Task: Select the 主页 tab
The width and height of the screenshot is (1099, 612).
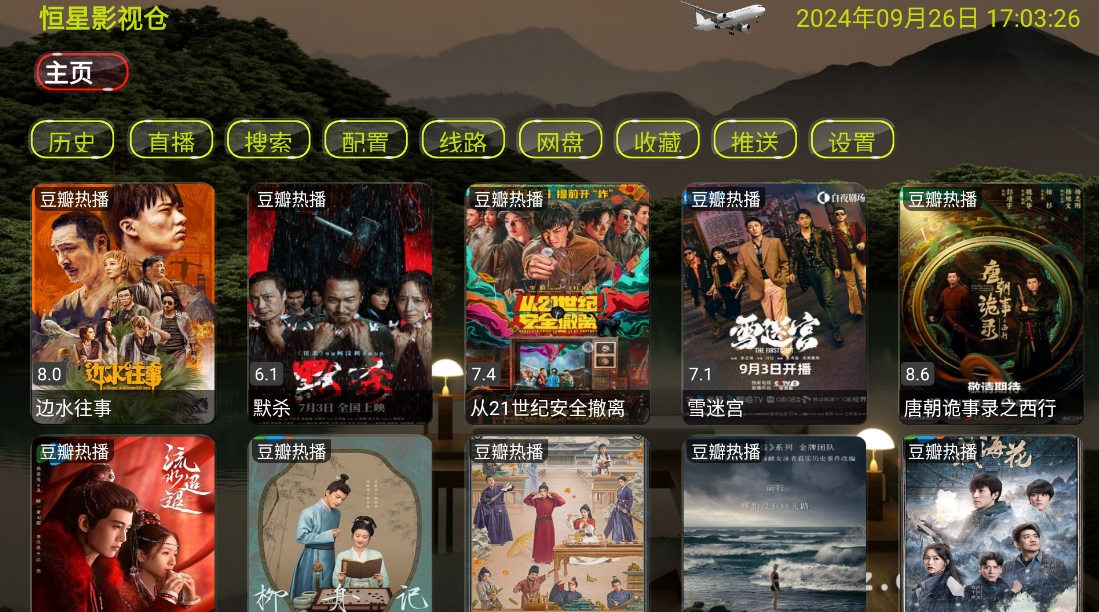Action: (x=82, y=72)
